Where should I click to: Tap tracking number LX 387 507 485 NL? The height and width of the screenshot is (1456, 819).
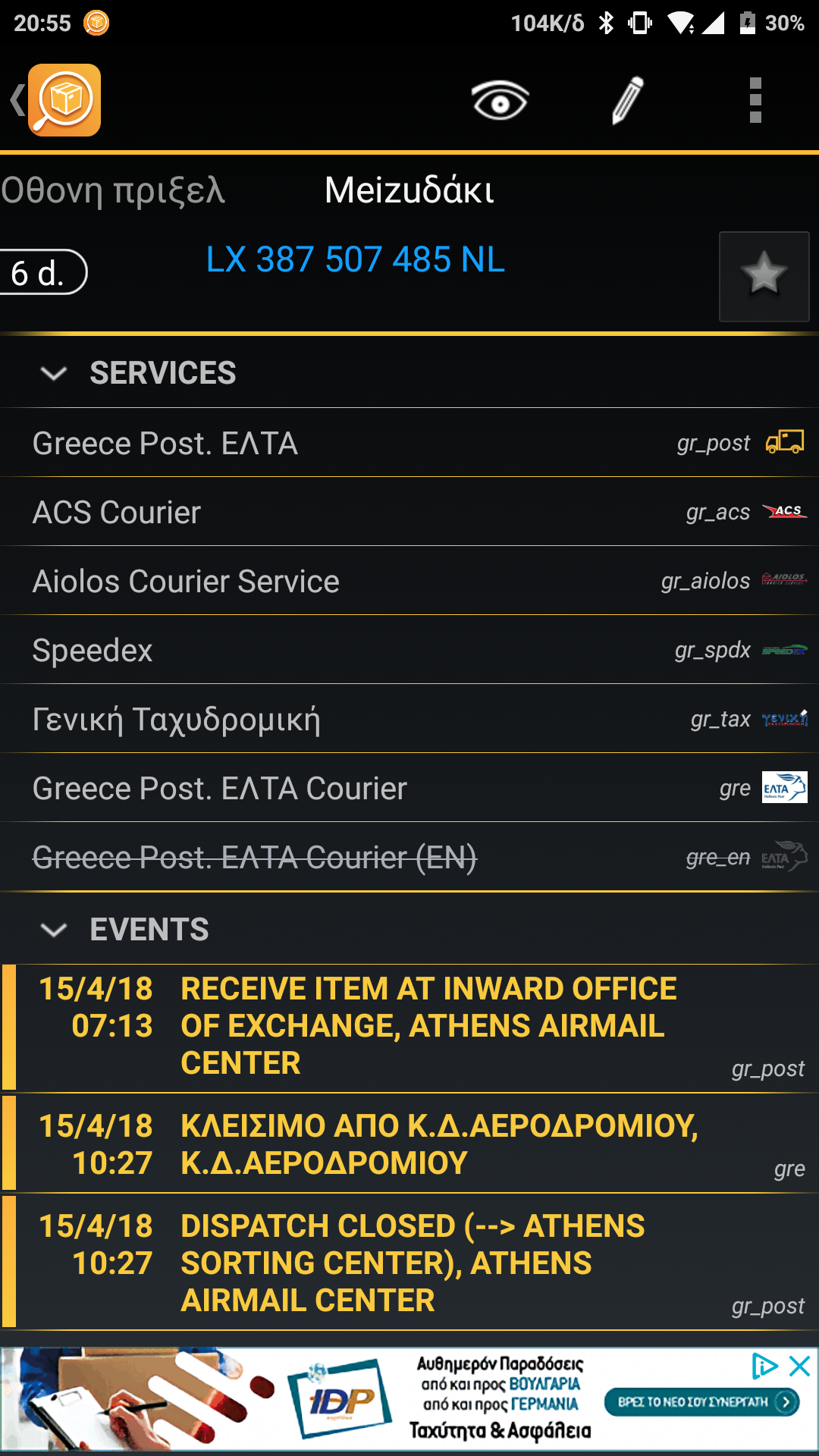(355, 260)
